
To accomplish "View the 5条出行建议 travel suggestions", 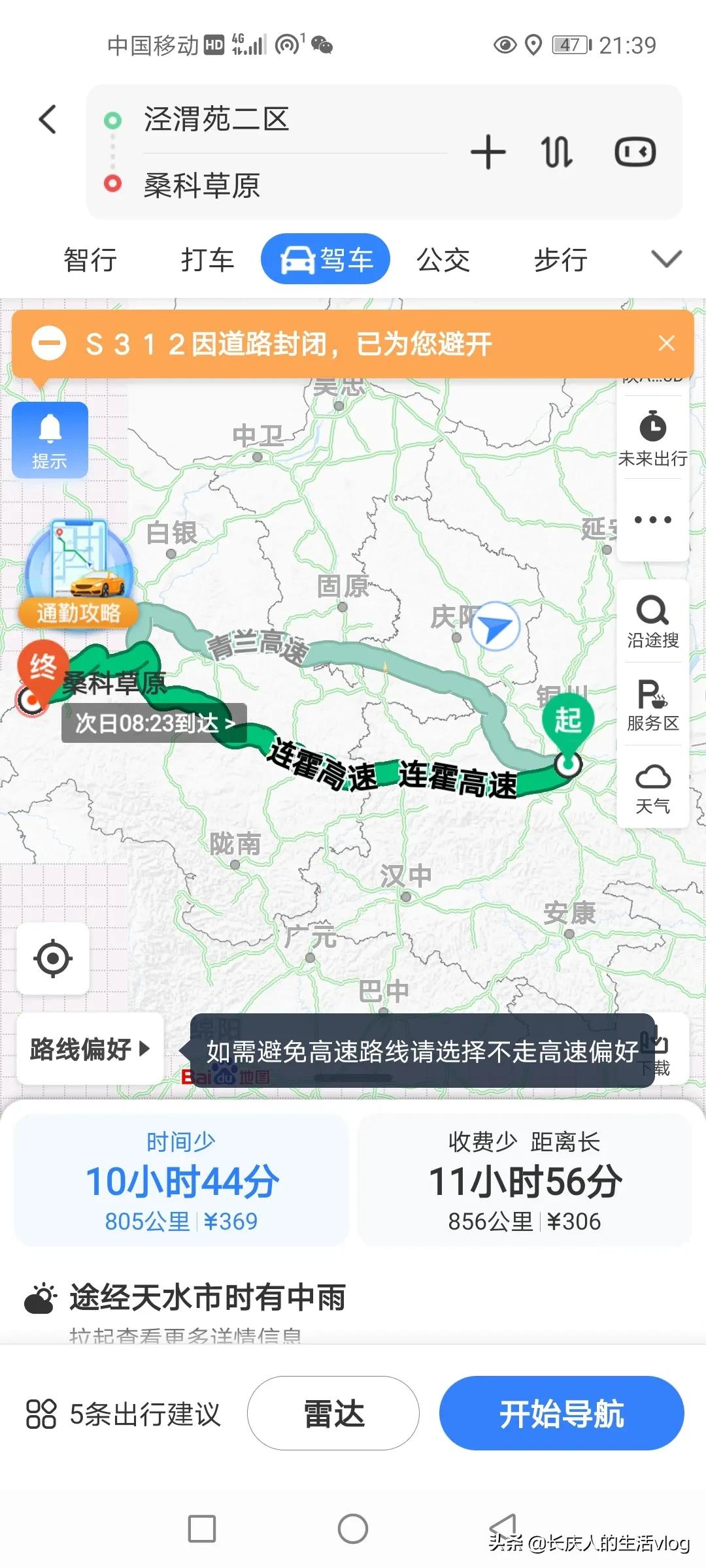I will click(124, 1413).
